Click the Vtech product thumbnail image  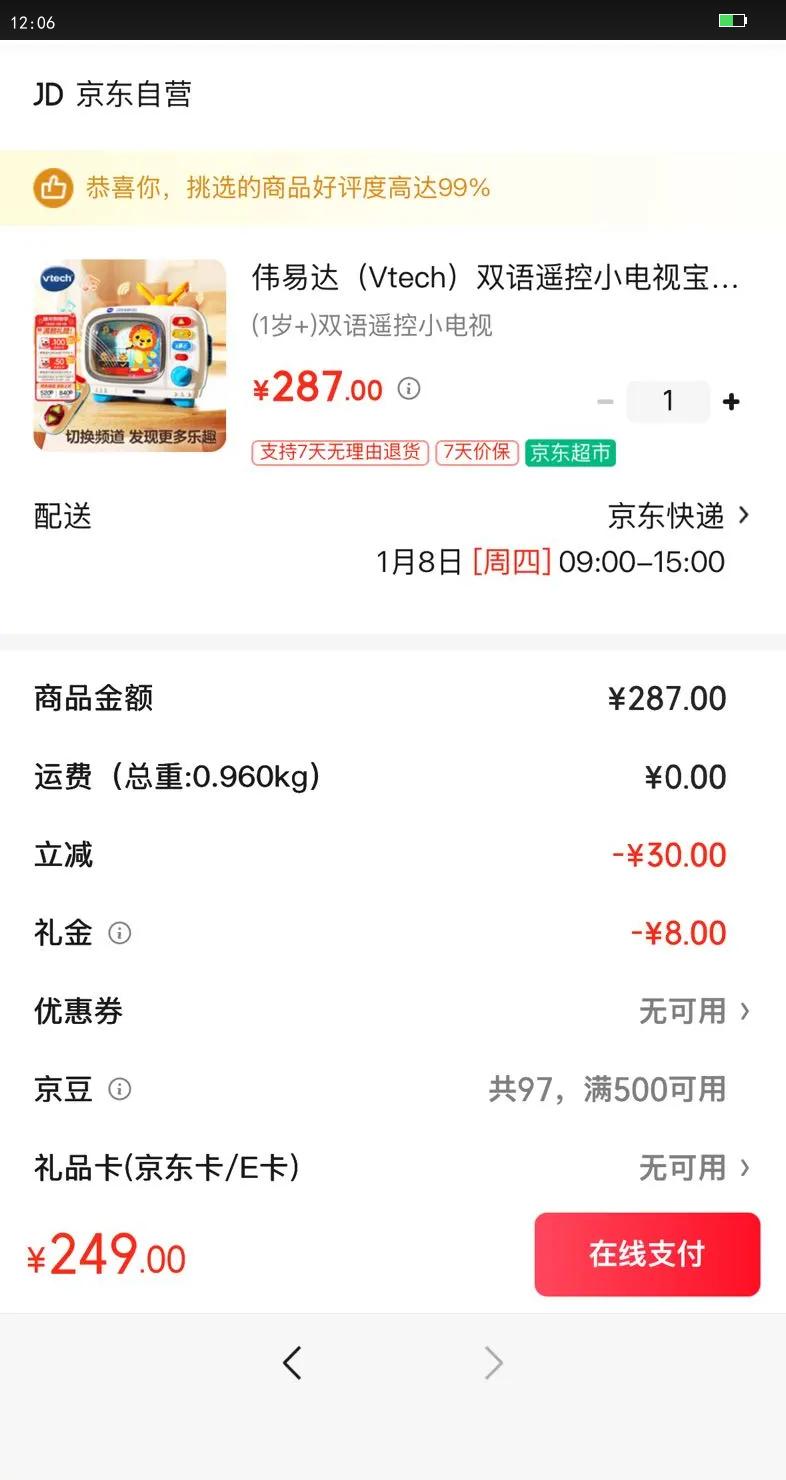pyautogui.click(x=129, y=357)
